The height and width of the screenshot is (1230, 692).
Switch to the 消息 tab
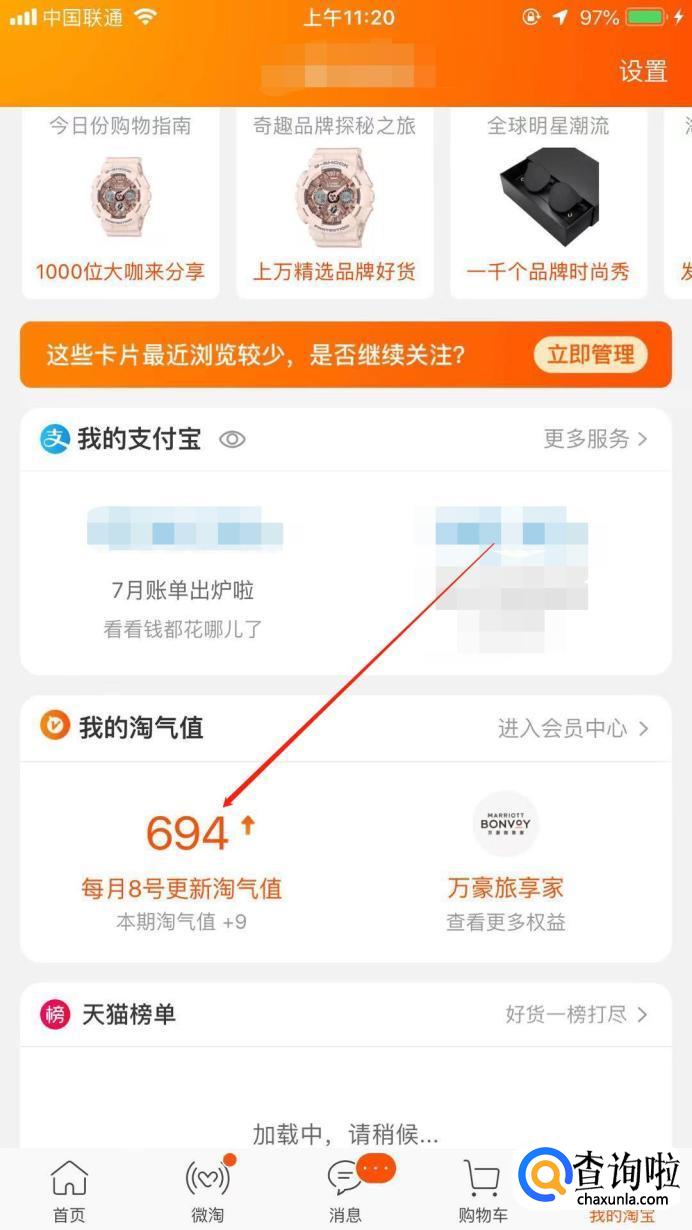pos(345,1192)
